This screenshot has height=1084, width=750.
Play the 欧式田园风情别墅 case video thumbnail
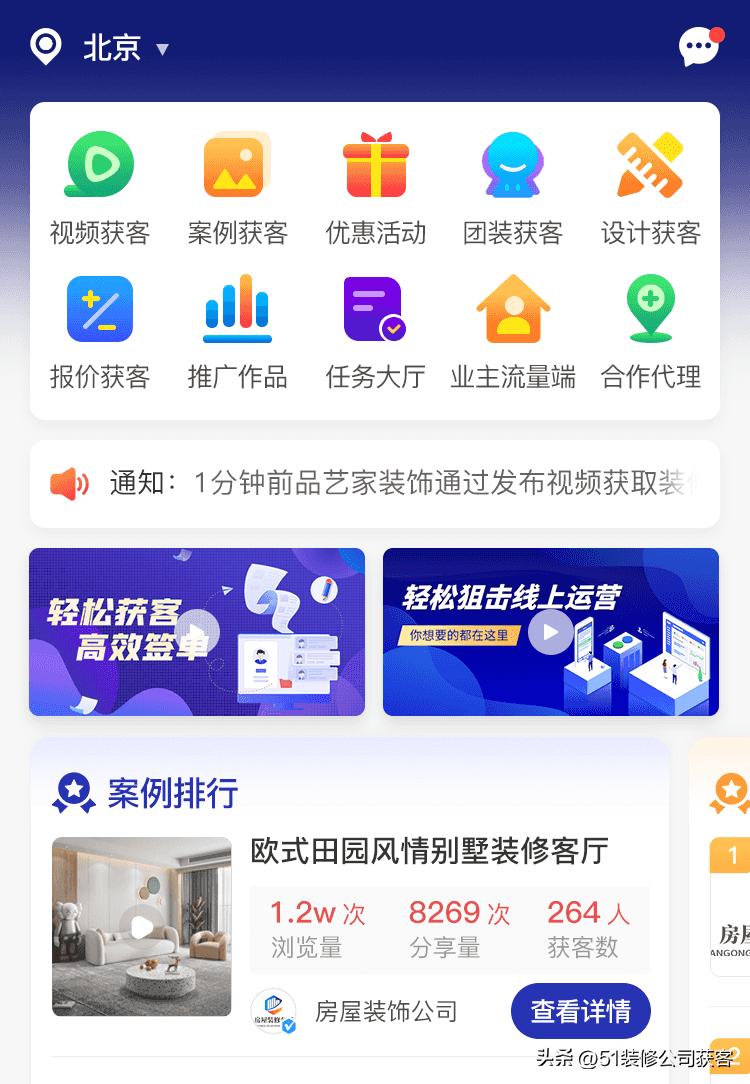(x=141, y=925)
